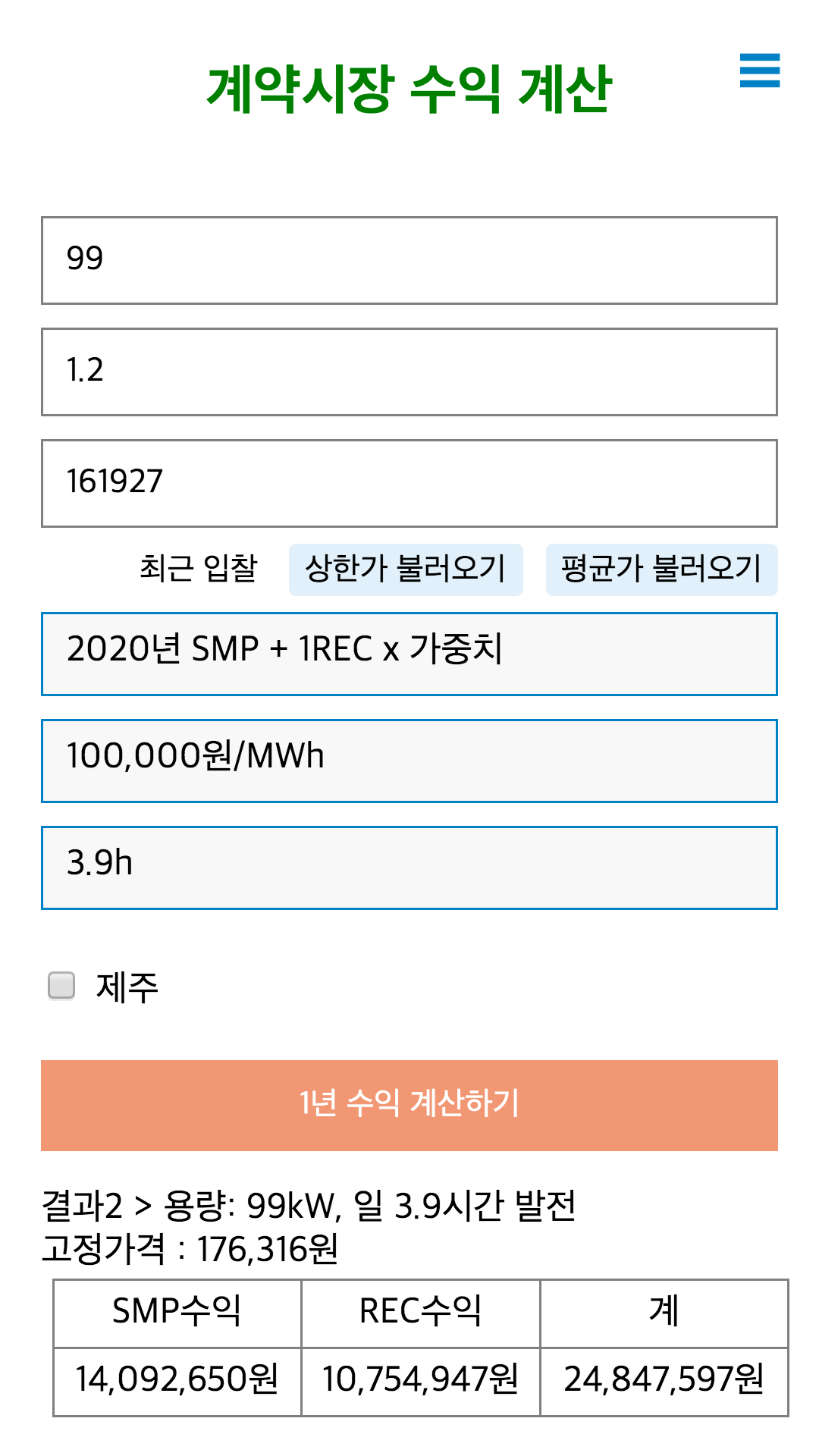The width and height of the screenshot is (819, 1456).
Task: Tap 1년 수익 계산하기 button
Action: [409, 1105]
